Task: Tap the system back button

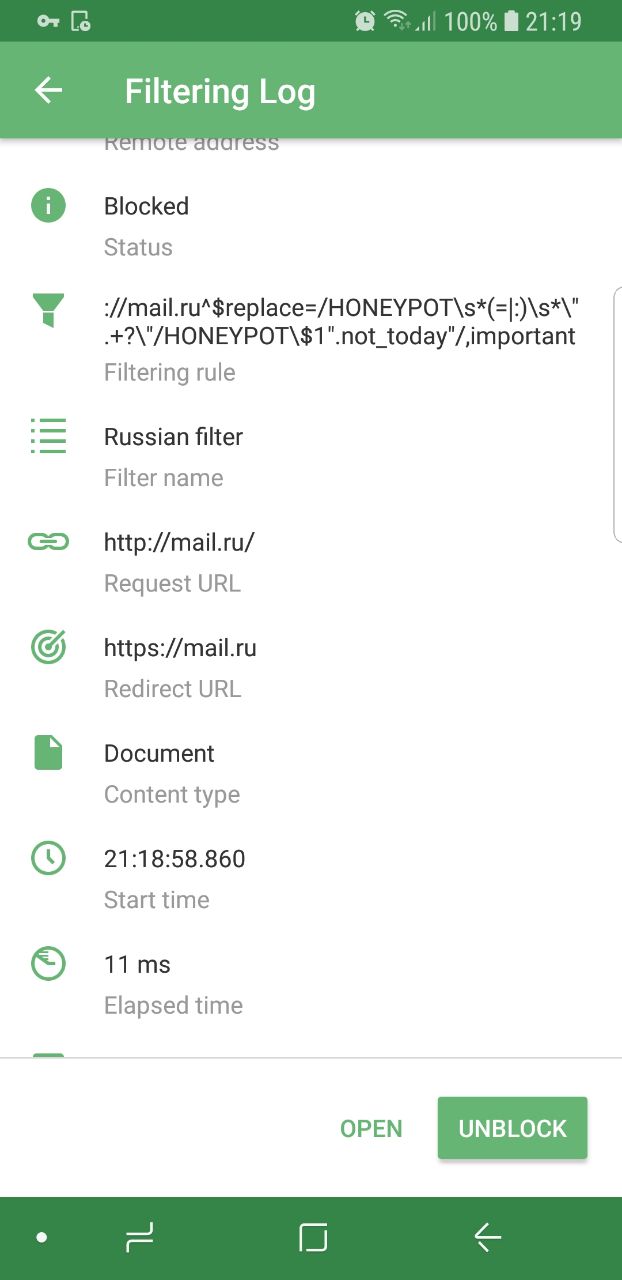Action: click(x=487, y=1238)
